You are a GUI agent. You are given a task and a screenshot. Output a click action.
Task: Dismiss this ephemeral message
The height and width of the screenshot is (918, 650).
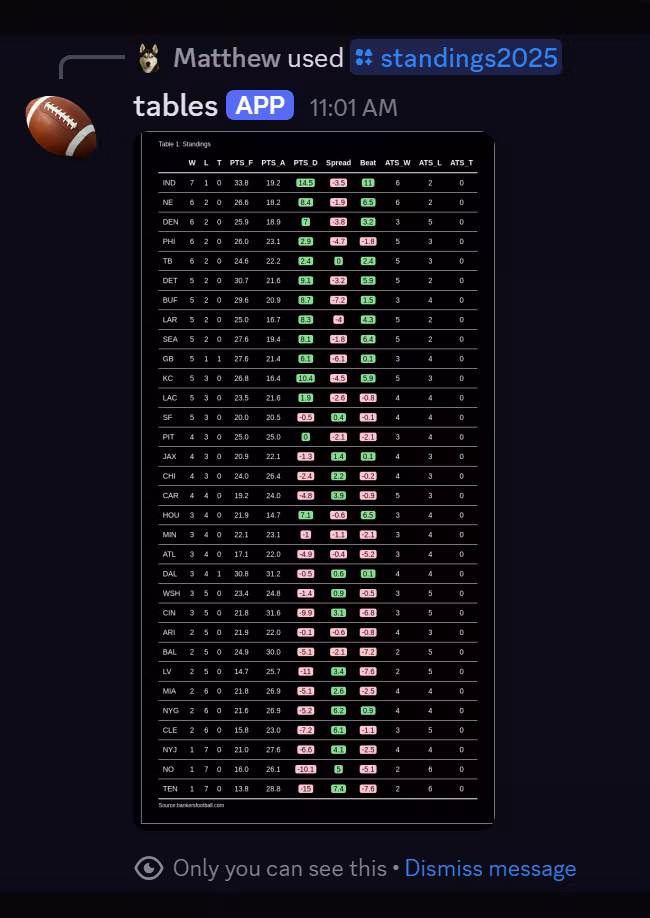tap(490, 868)
